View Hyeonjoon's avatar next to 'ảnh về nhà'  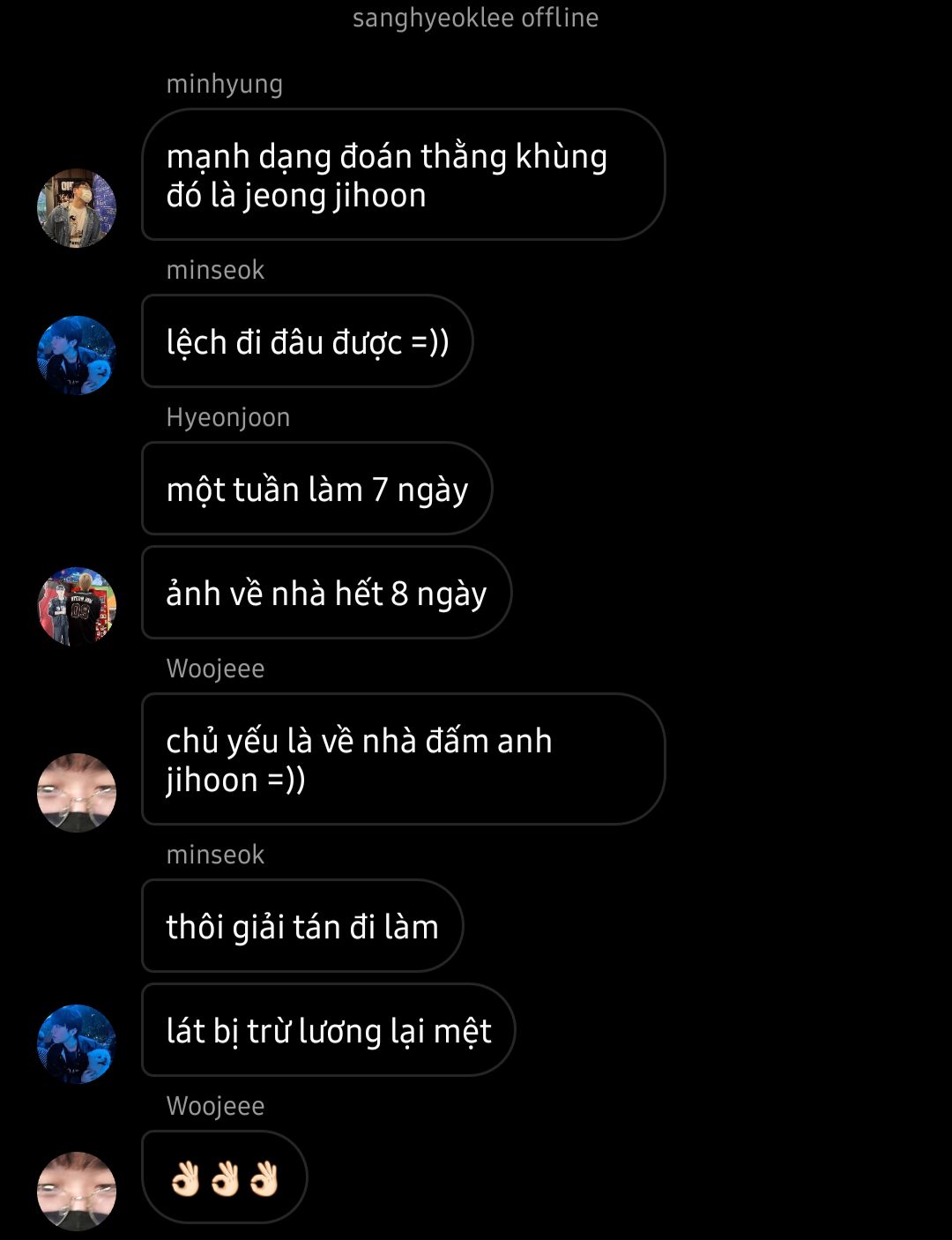[x=77, y=607]
